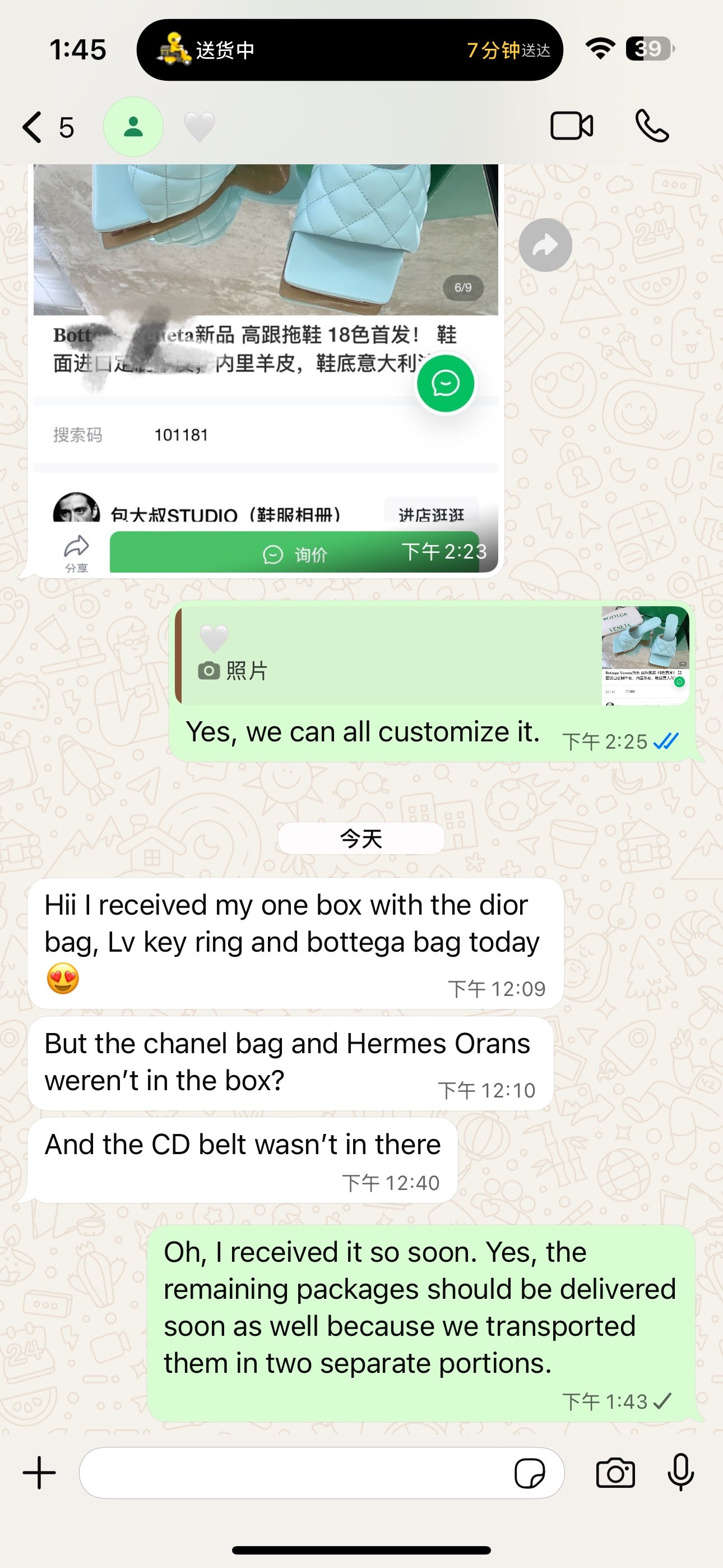
Task: Start a video call
Action: click(x=572, y=127)
